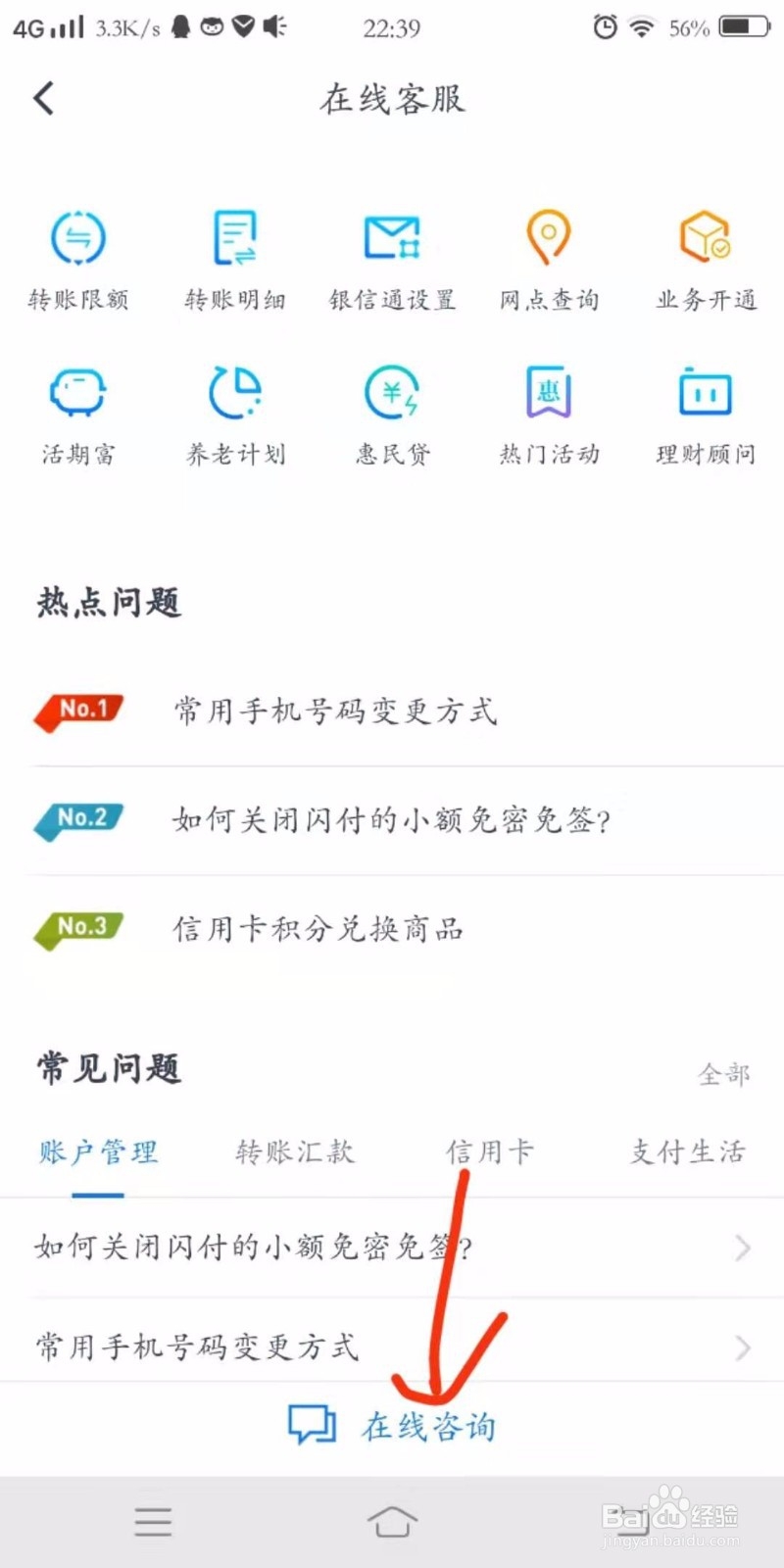Open the 养老计划 icon
The image size is (784, 1568).
click(x=235, y=412)
